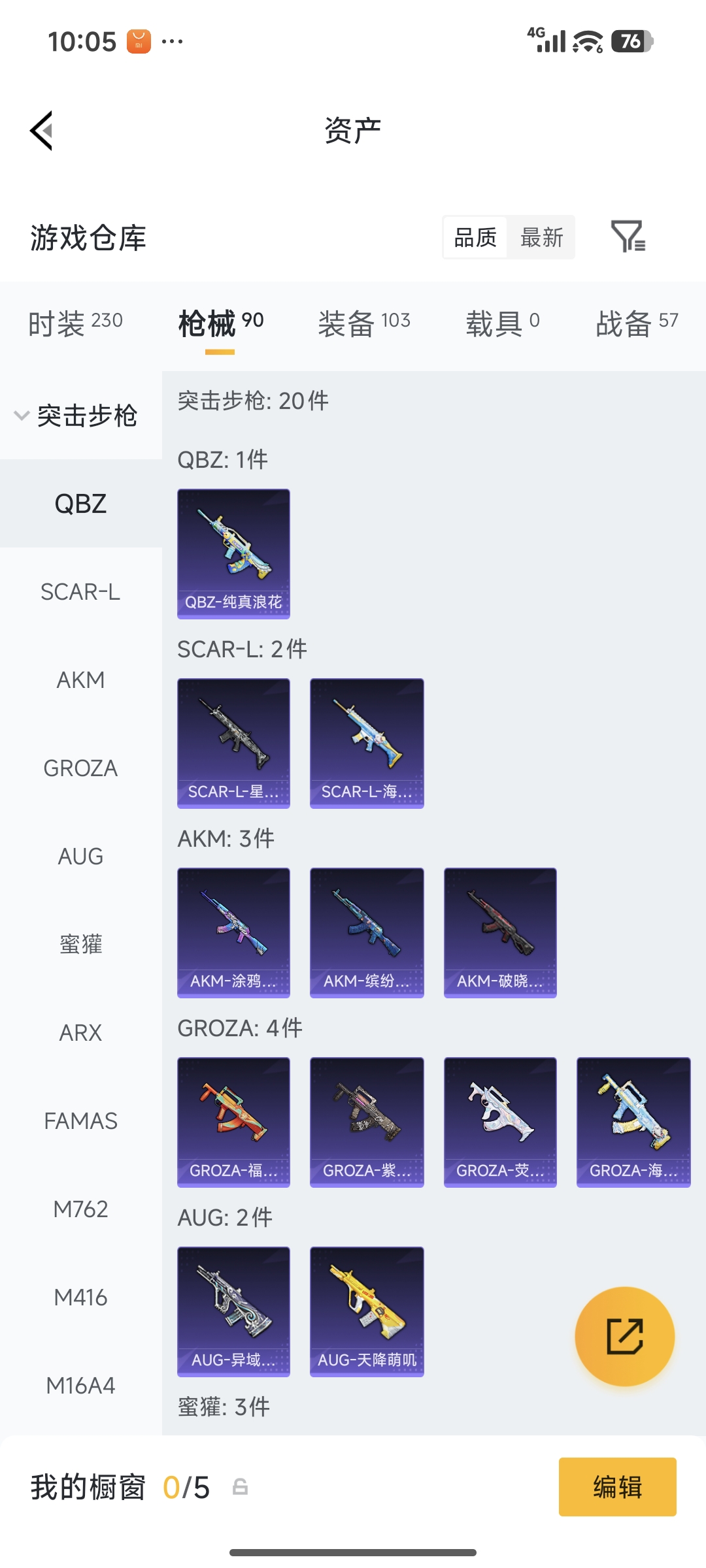Switch sorting to 最新
This screenshot has width=706, height=1568.
(541, 238)
